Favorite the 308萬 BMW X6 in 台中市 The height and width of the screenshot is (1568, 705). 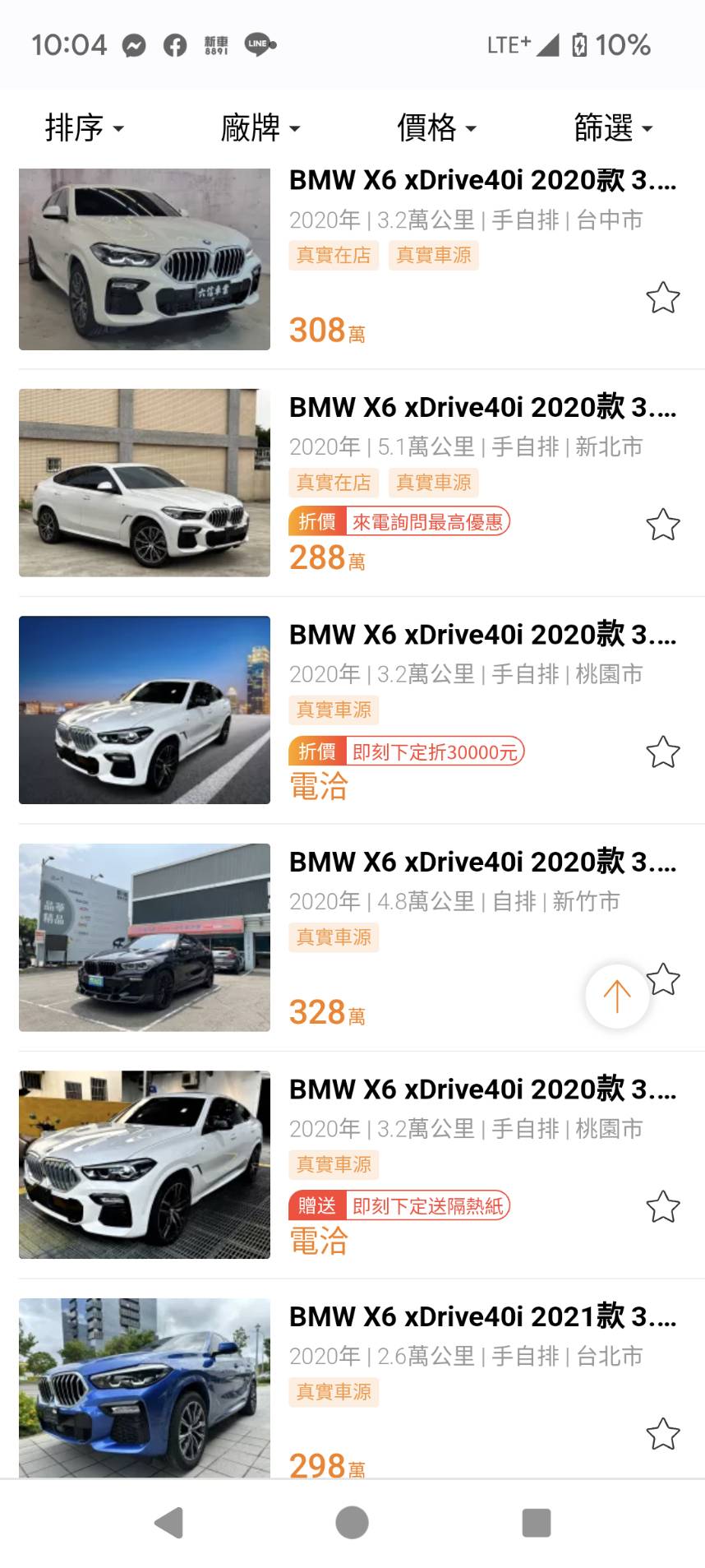click(x=663, y=298)
